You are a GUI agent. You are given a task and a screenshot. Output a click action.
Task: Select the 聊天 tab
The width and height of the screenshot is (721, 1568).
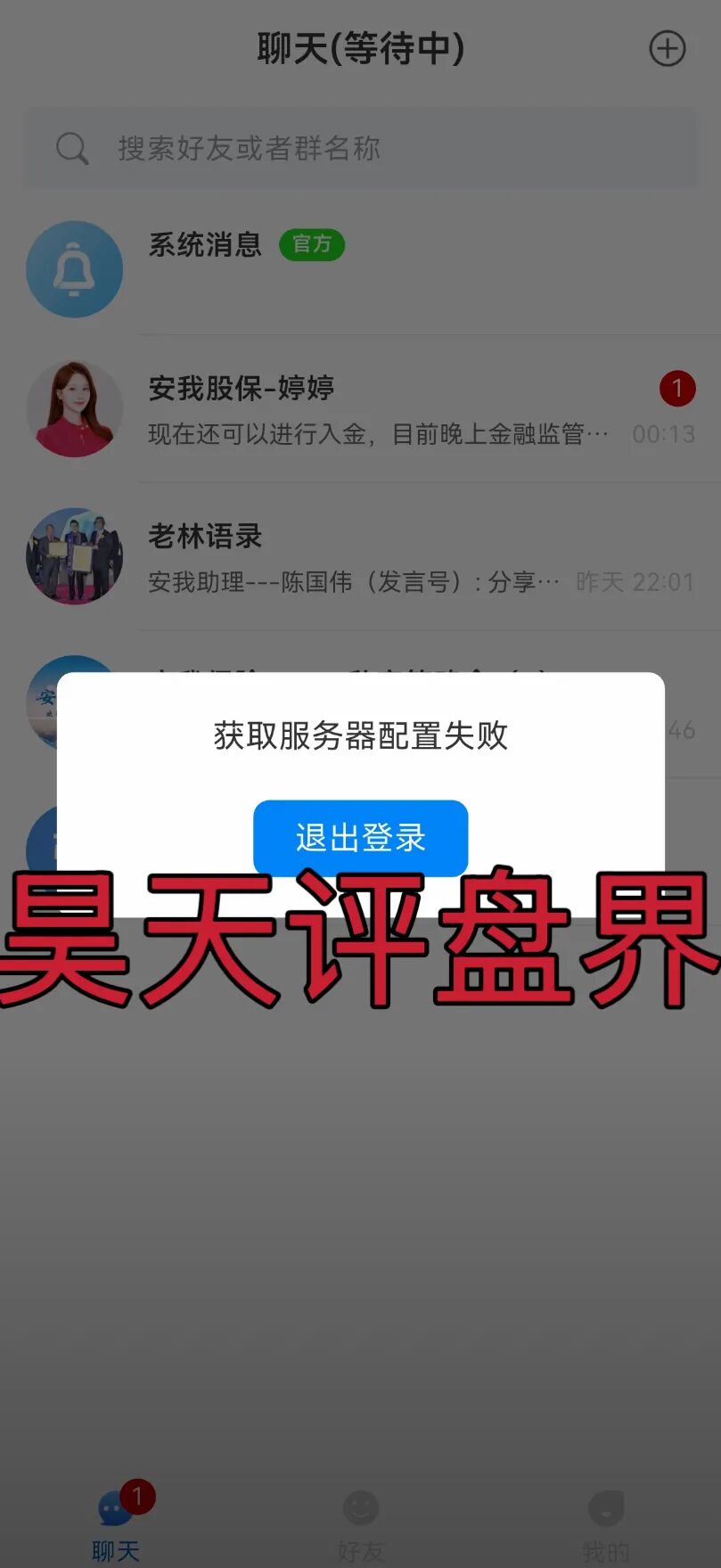coord(116,1526)
